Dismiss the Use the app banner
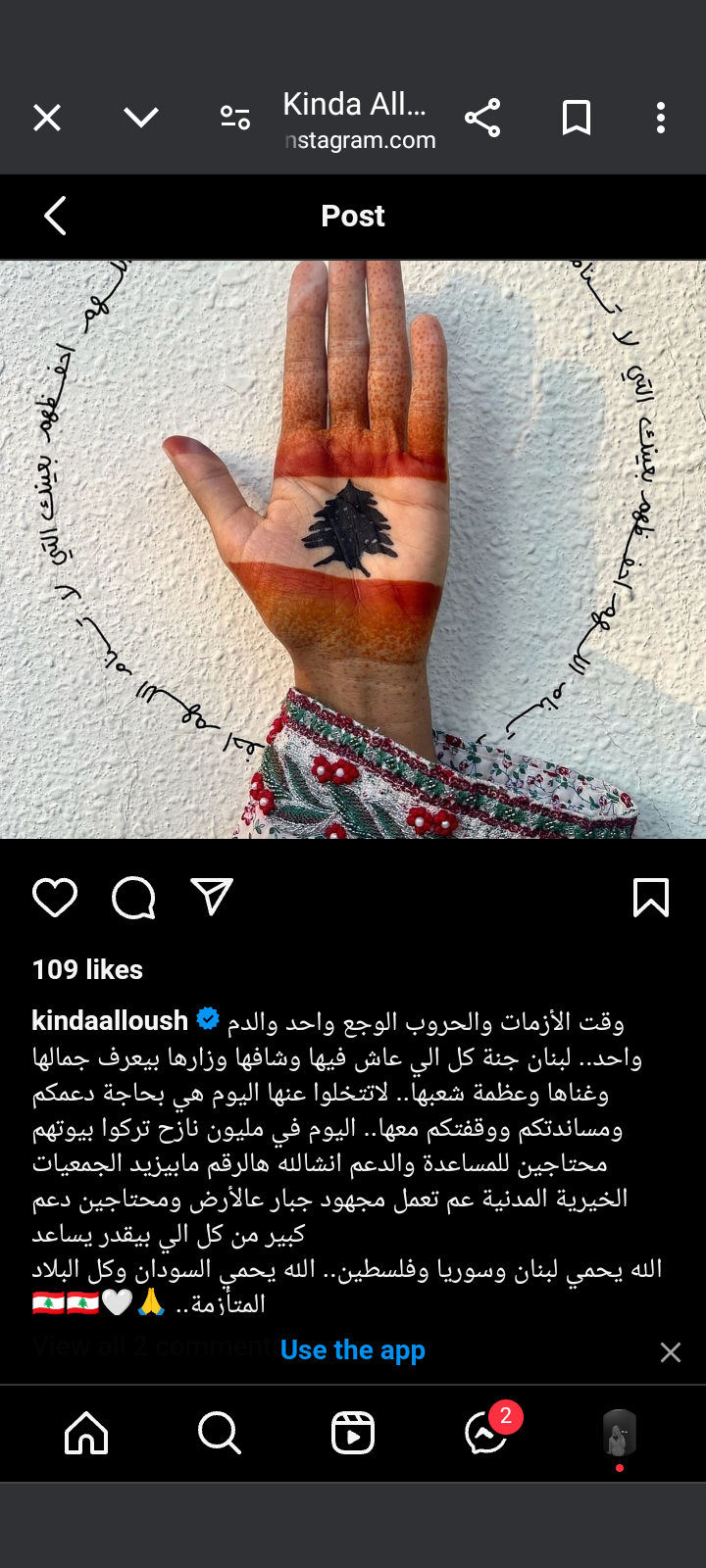The image size is (706, 1568). pyautogui.click(x=671, y=1352)
